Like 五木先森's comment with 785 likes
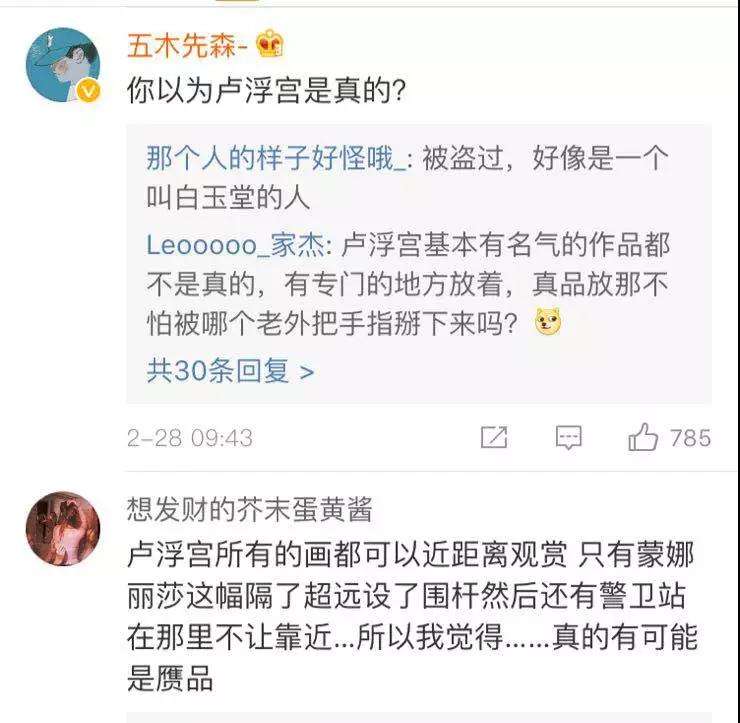This screenshot has height=723, width=740. (645, 438)
